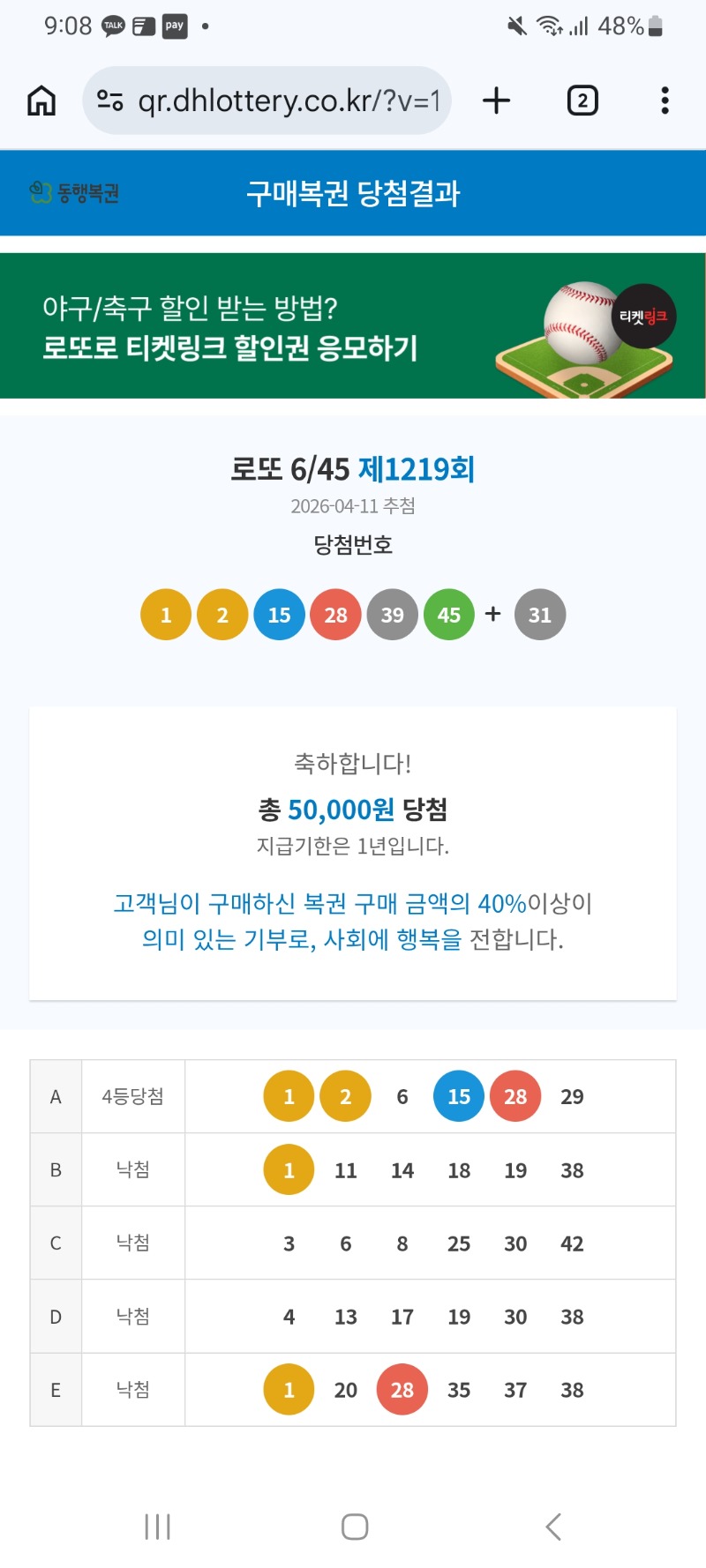This screenshot has width=706, height=1568.
Task: Select row A marked 4등당첨
Action: coord(132,1096)
